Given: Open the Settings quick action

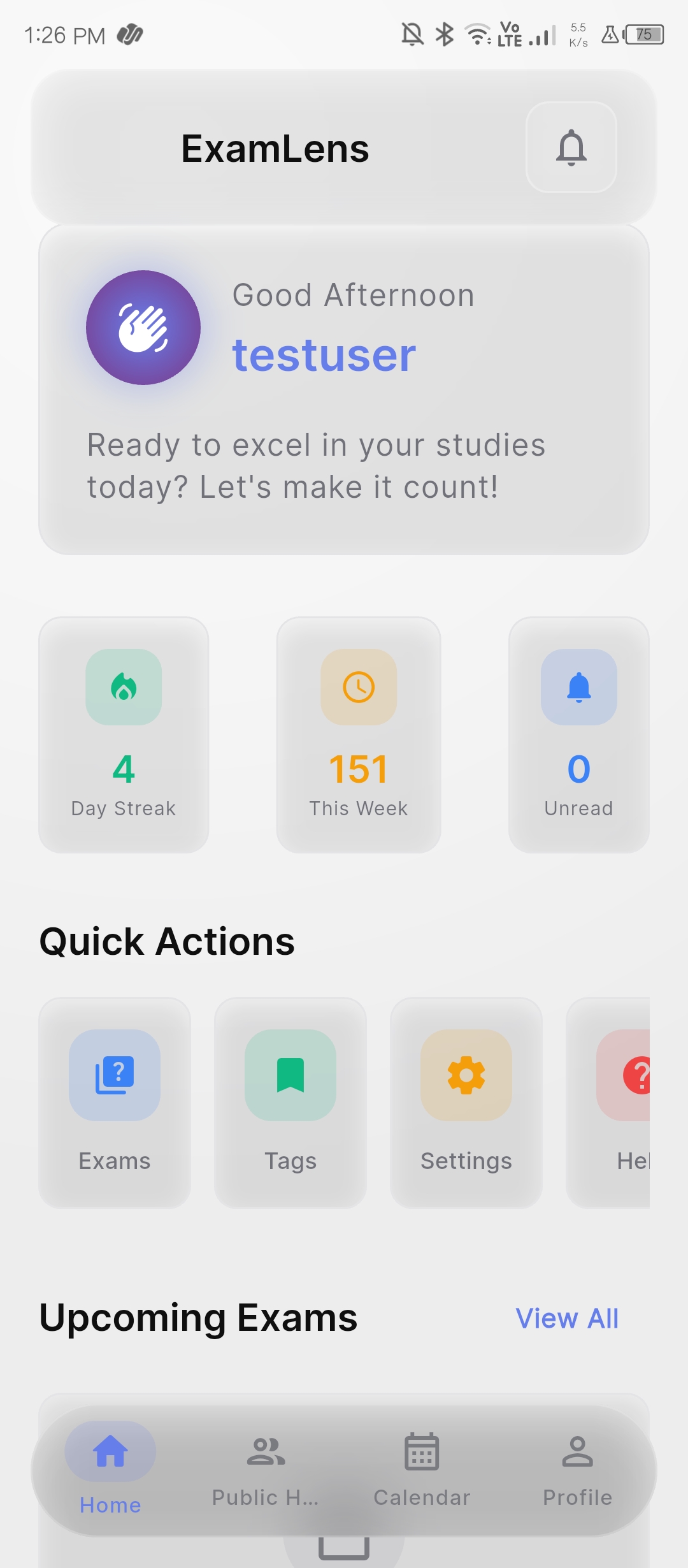Looking at the screenshot, I should [466, 1103].
